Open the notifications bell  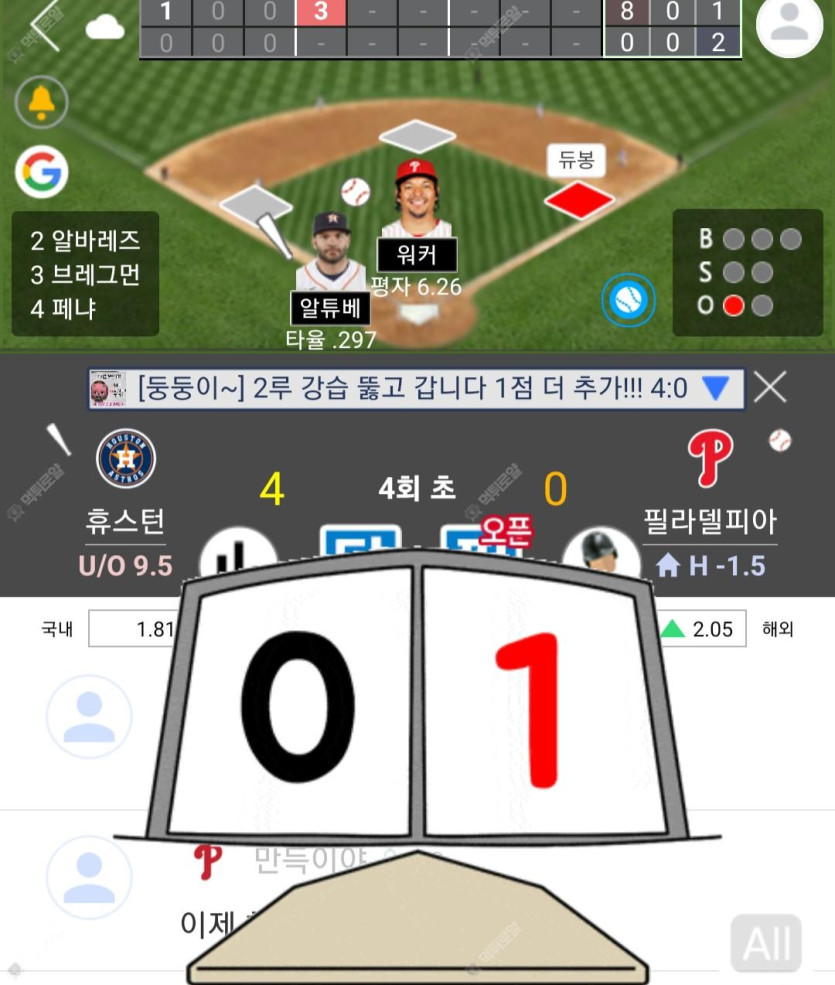click(41, 102)
